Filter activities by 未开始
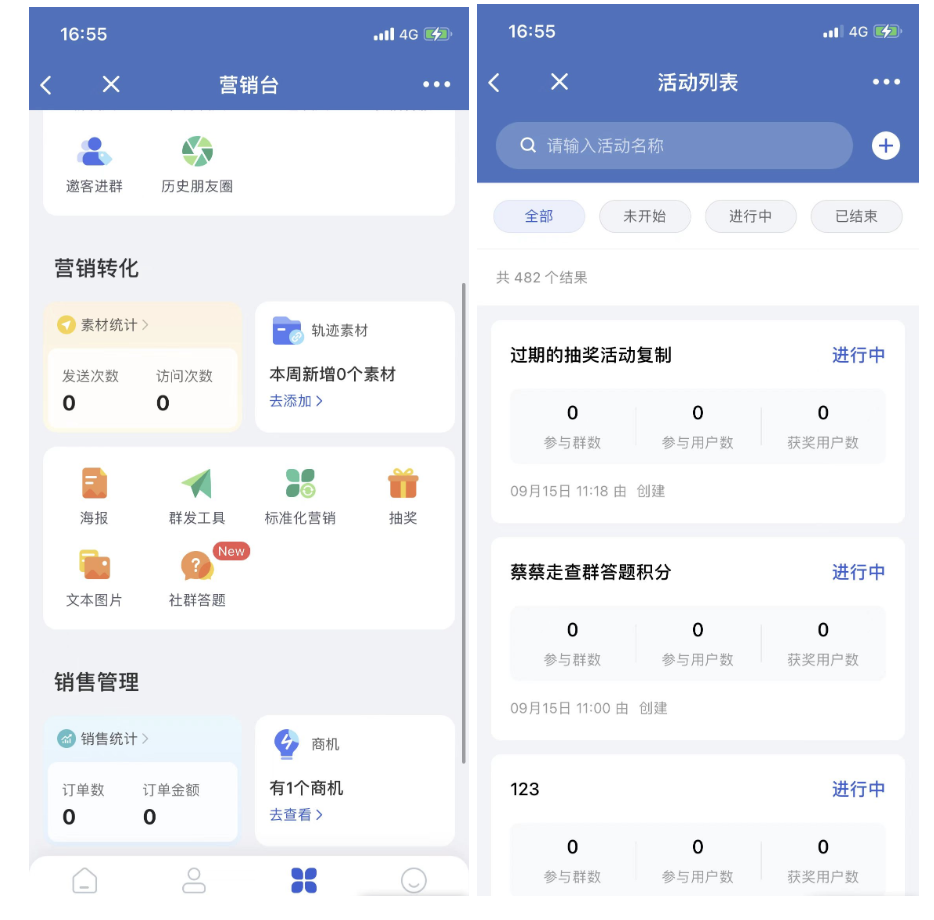 tap(644, 216)
